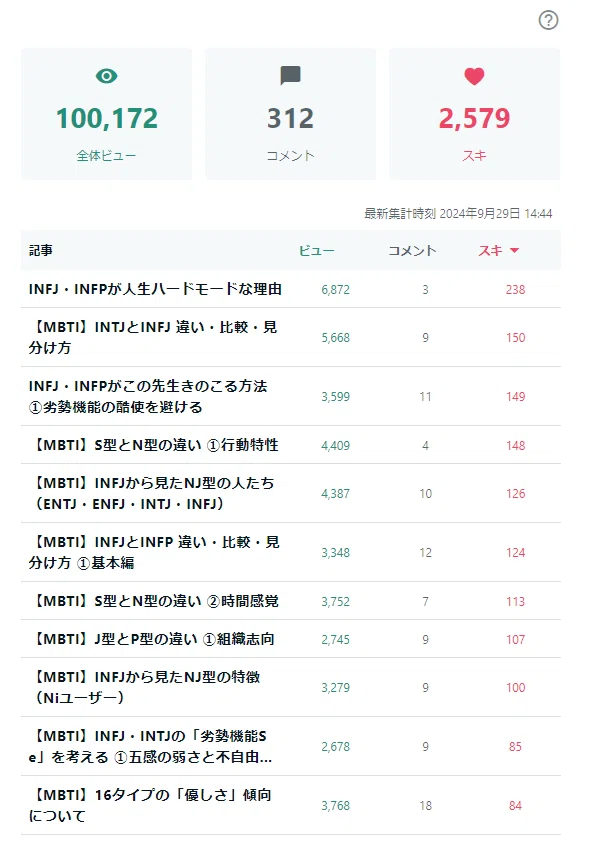Sort the table by ビュー column
594x842 pixels.
click(316, 251)
